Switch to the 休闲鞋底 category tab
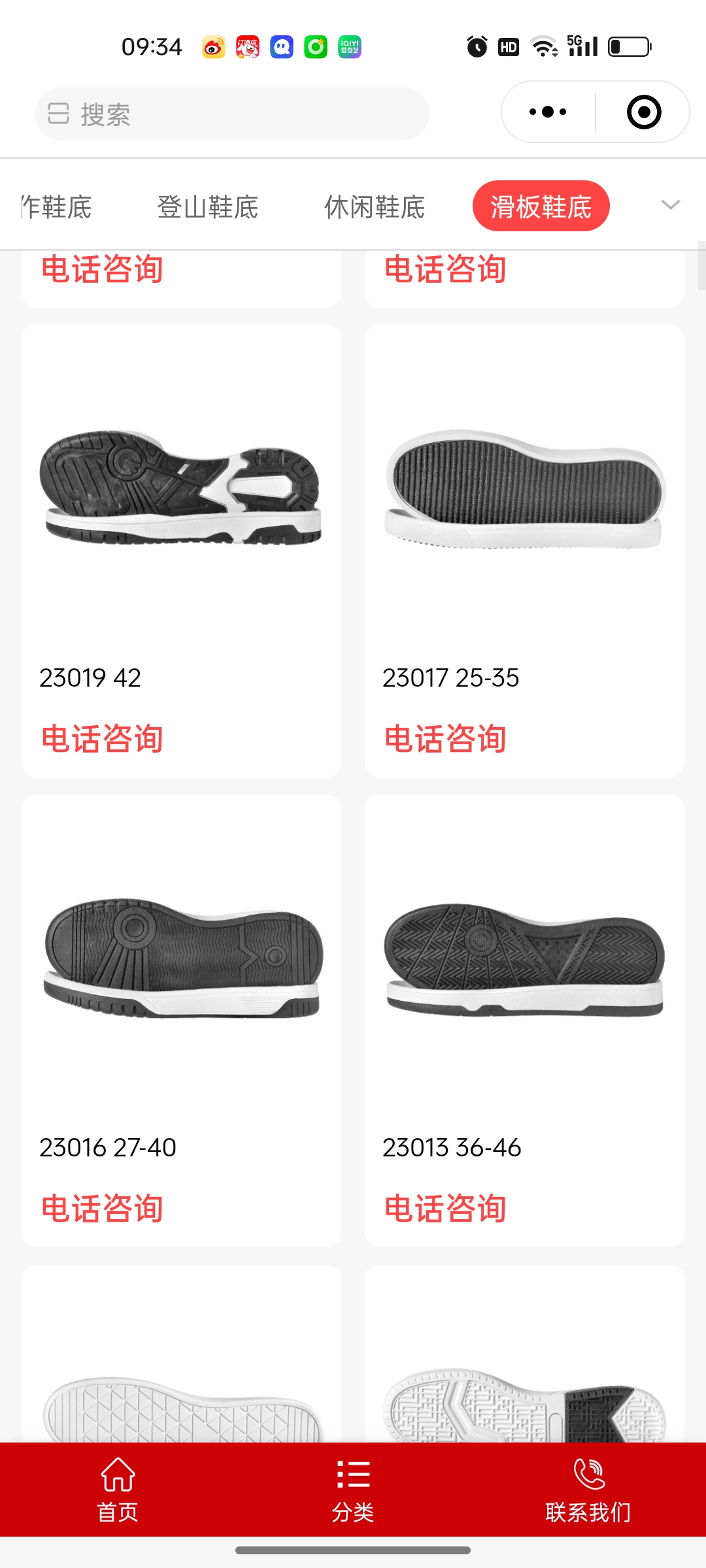 tap(375, 207)
